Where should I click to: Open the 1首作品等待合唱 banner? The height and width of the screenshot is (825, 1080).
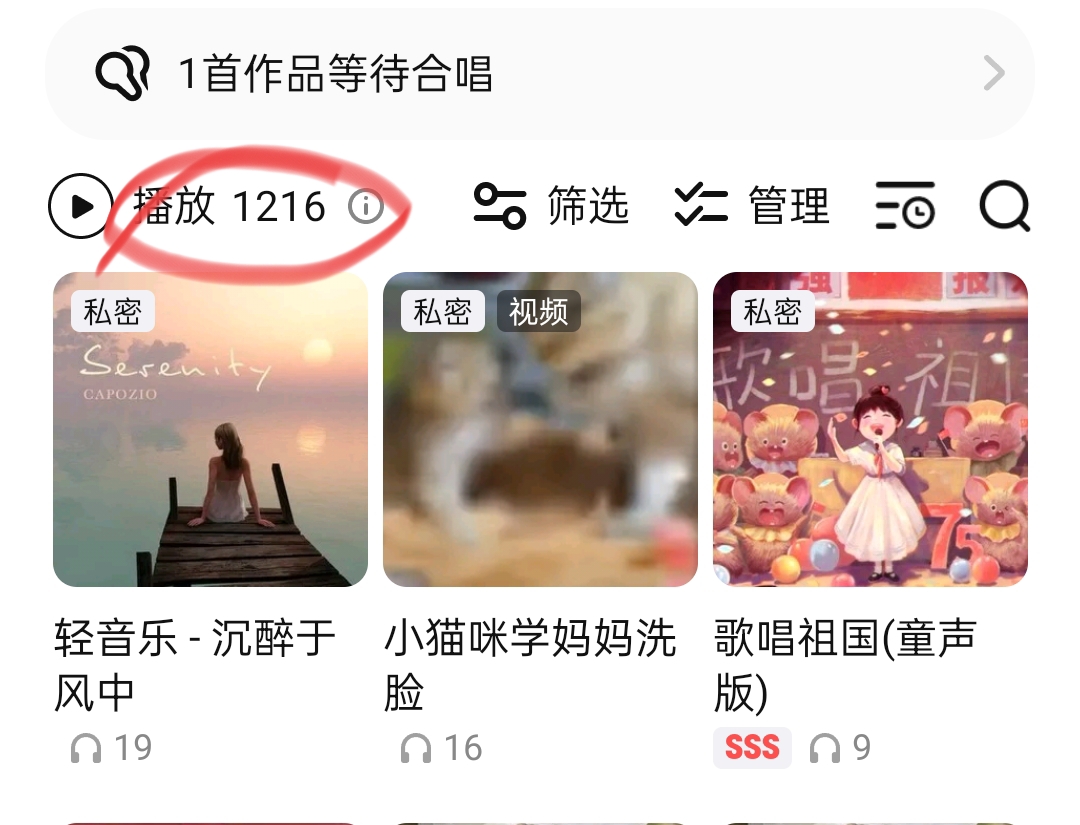click(x=540, y=74)
